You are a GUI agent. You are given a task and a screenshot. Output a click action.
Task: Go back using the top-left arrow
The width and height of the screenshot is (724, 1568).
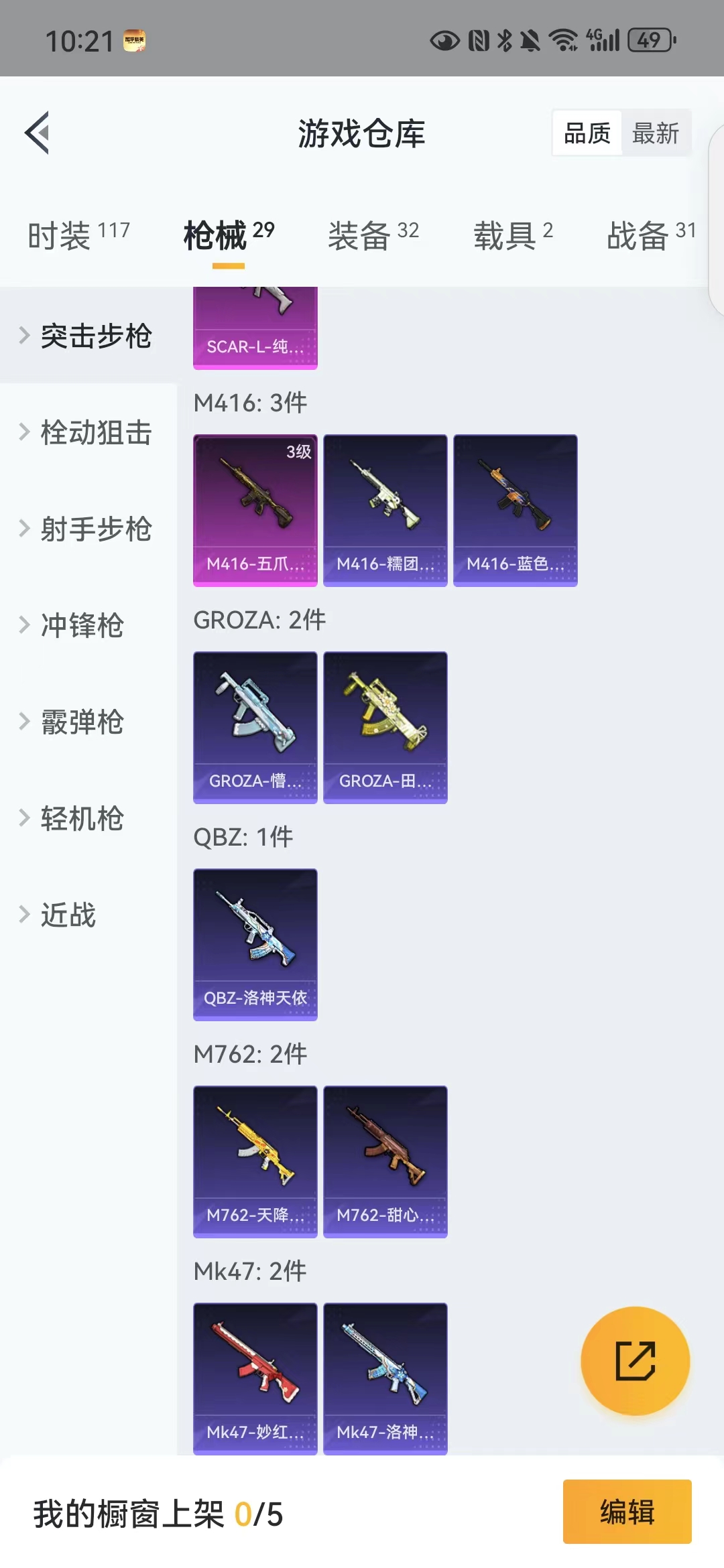tap(38, 133)
